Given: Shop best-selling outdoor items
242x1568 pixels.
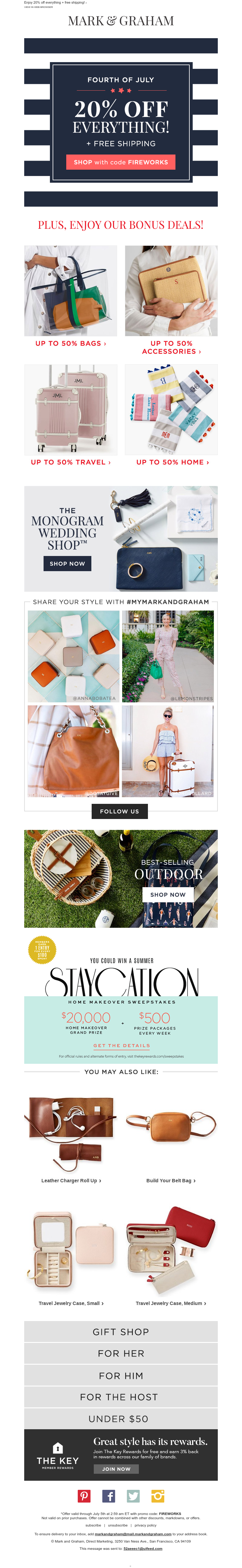Looking at the screenshot, I should (168, 895).
